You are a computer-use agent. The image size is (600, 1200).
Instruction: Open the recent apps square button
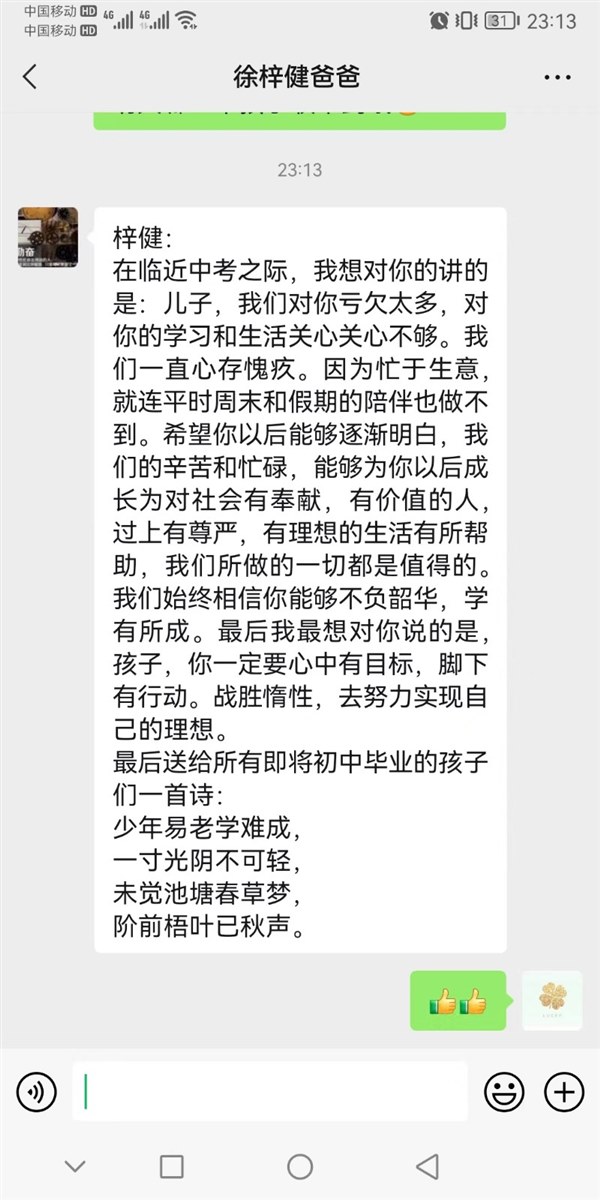pyautogui.click(x=172, y=1166)
